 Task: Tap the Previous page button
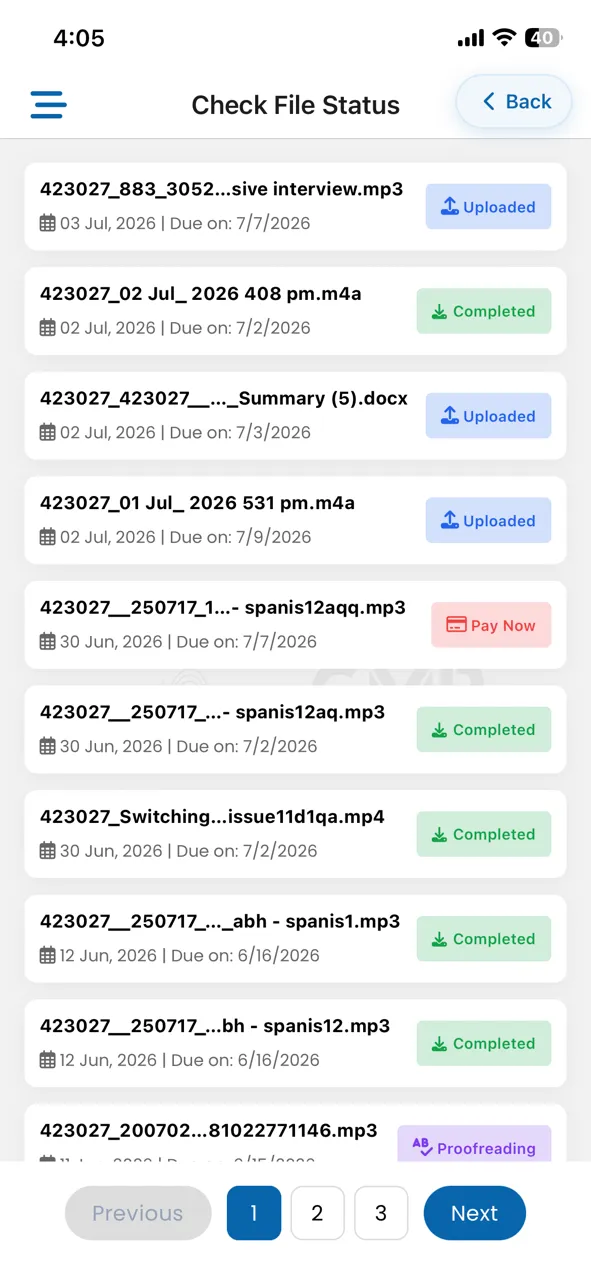[138, 1213]
